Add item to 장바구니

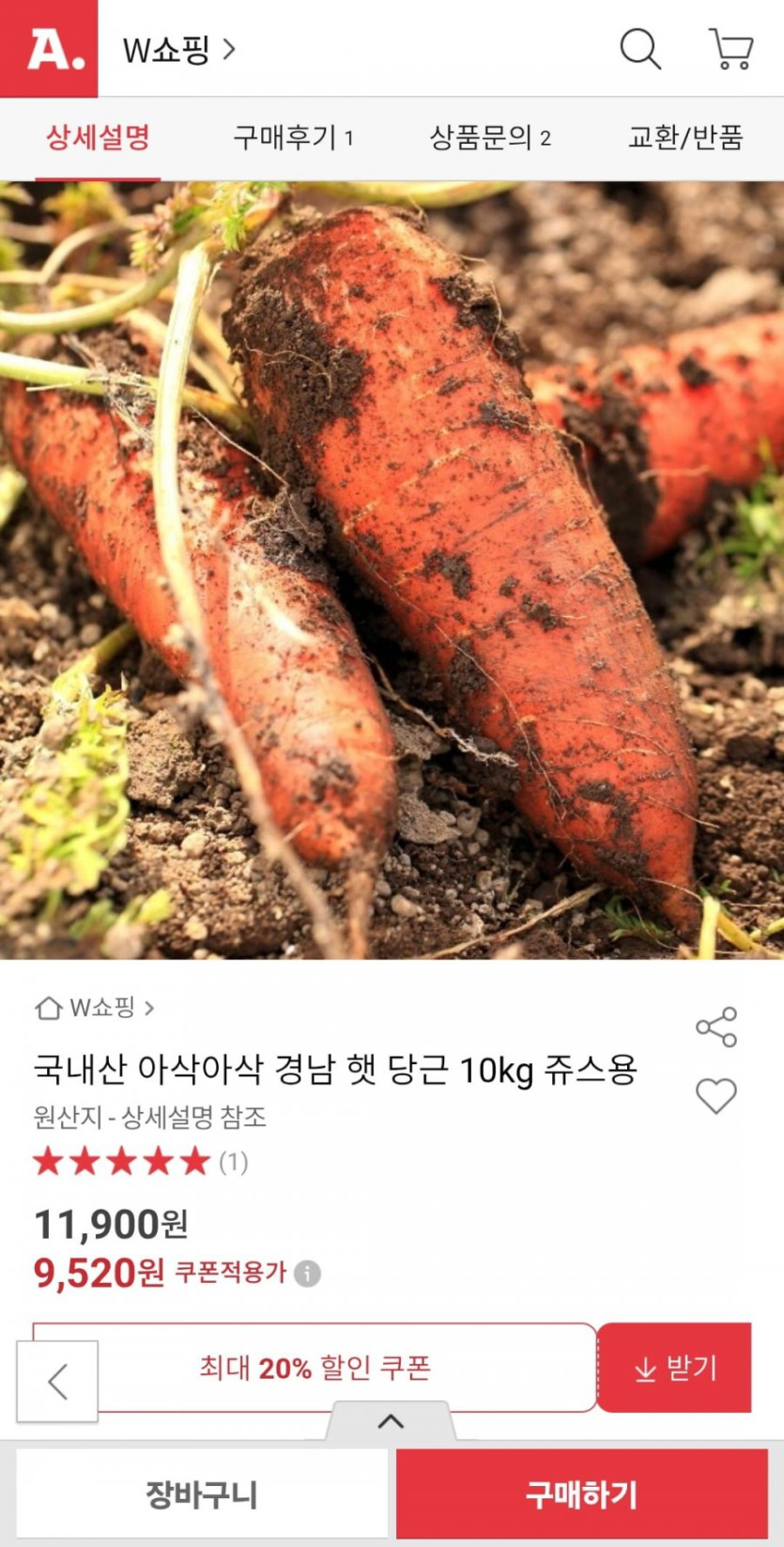[202, 1493]
